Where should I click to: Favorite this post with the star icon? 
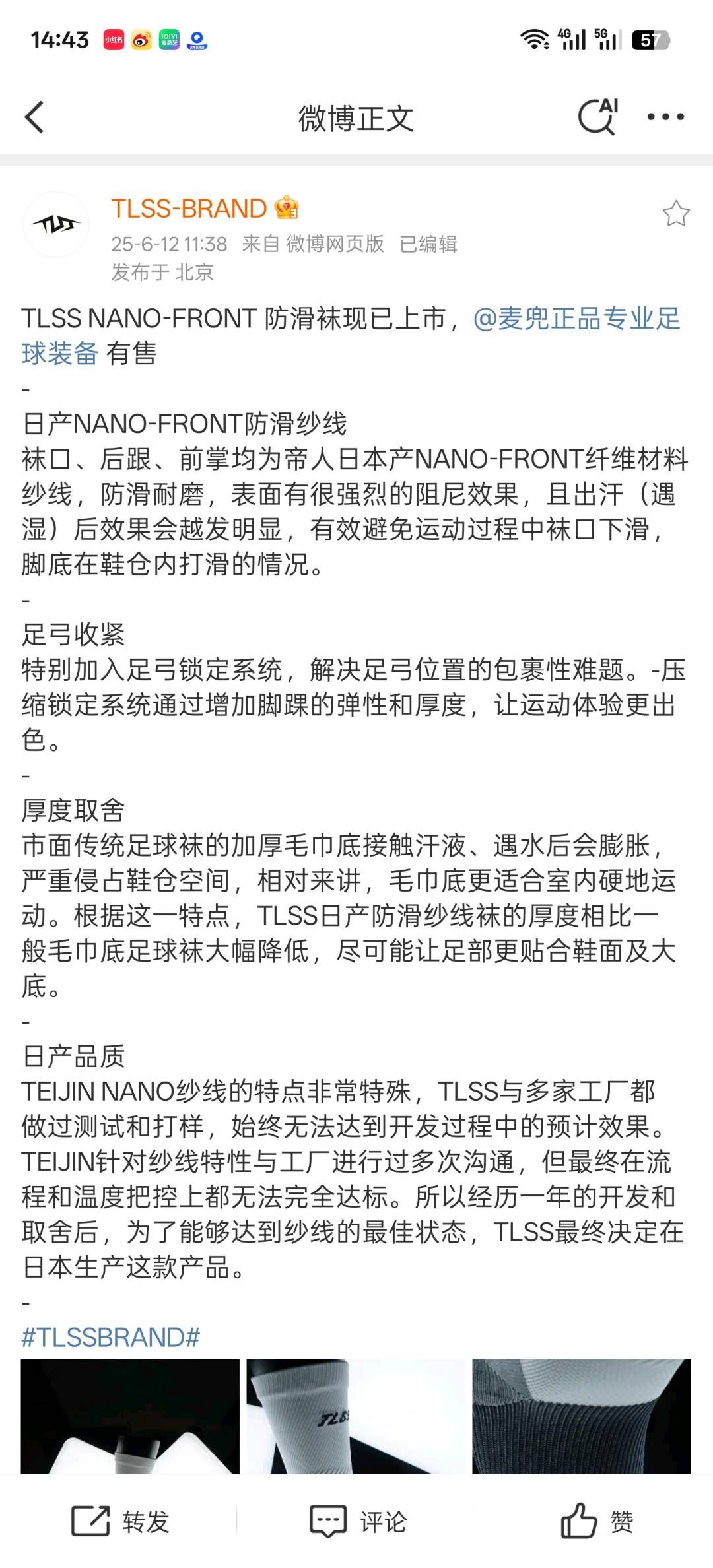tap(676, 213)
